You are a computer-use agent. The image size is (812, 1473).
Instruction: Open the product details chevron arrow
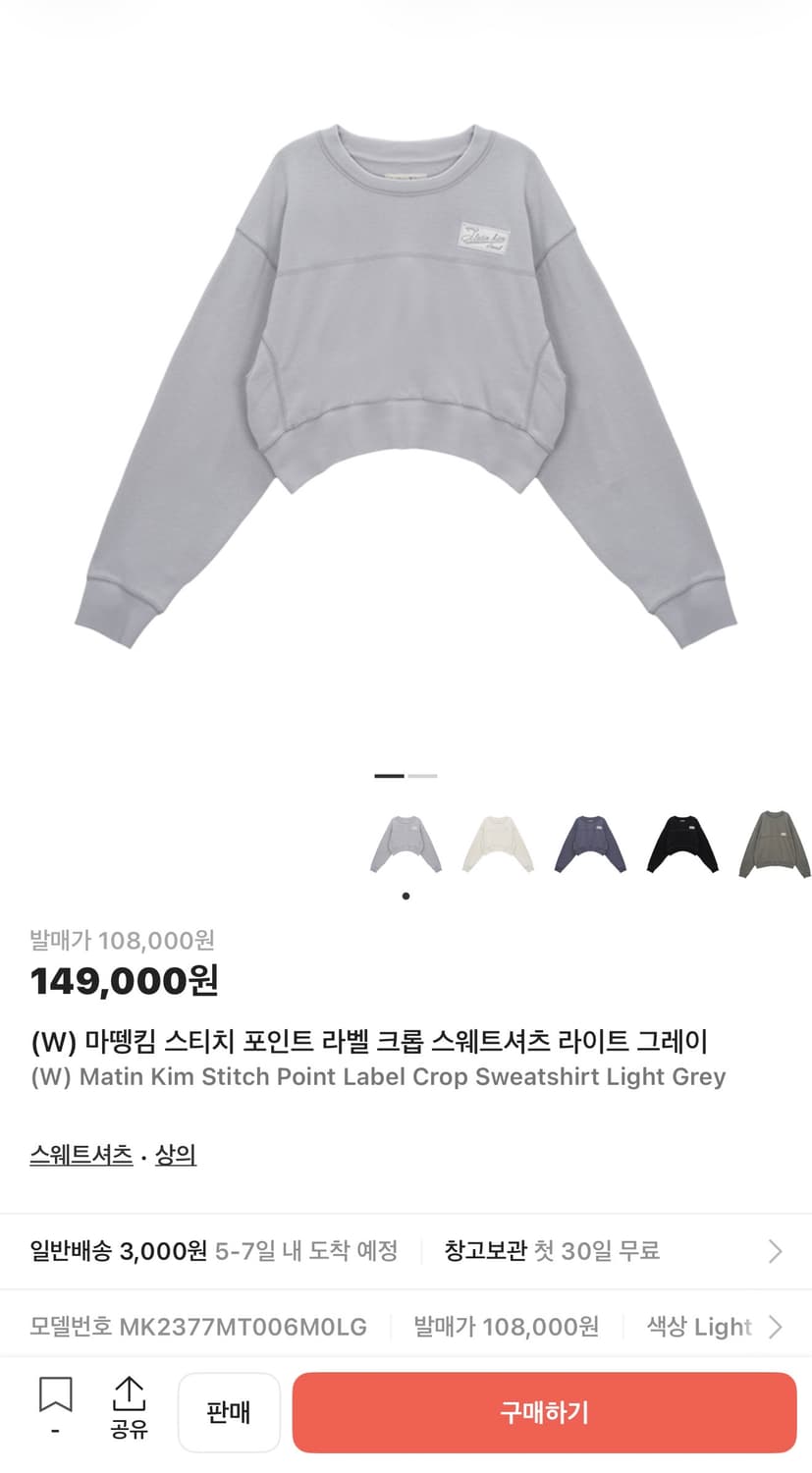(x=775, y=1327)
